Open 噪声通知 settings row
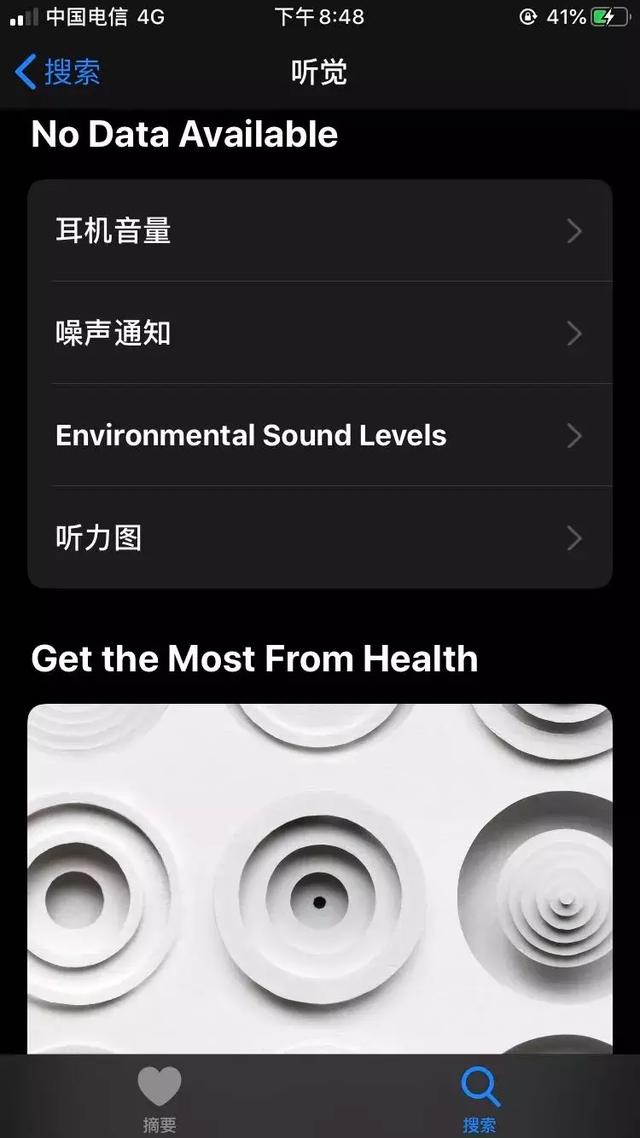Screen dimensions: 640x1138 pos(319,333)
